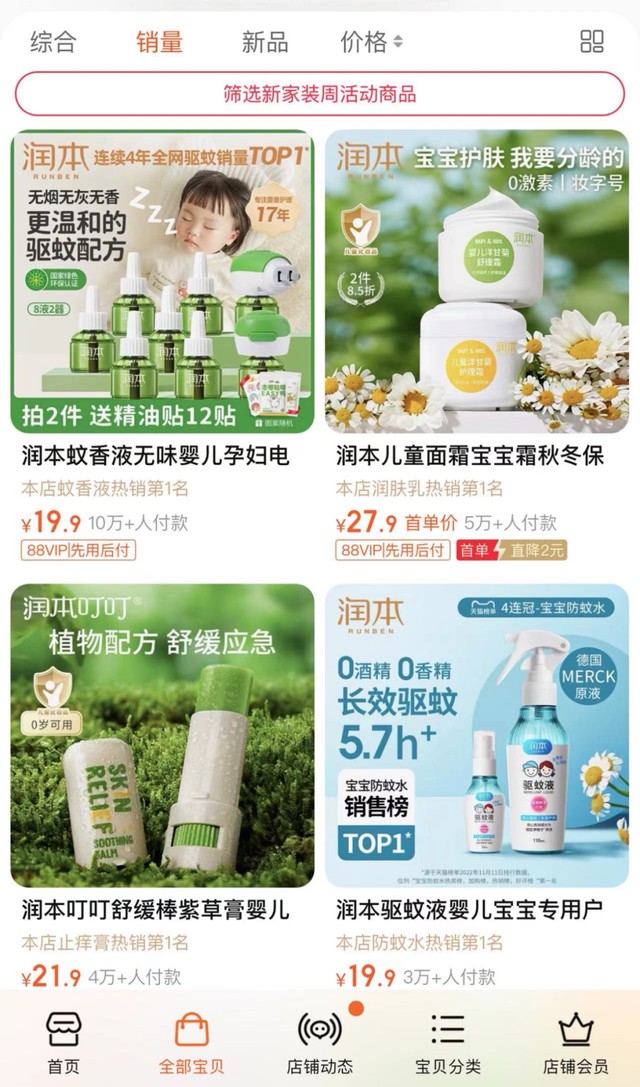Screen dimensions: 640x1087
Task: Open the 店铺动态 tab
Action: point(320,1041)
